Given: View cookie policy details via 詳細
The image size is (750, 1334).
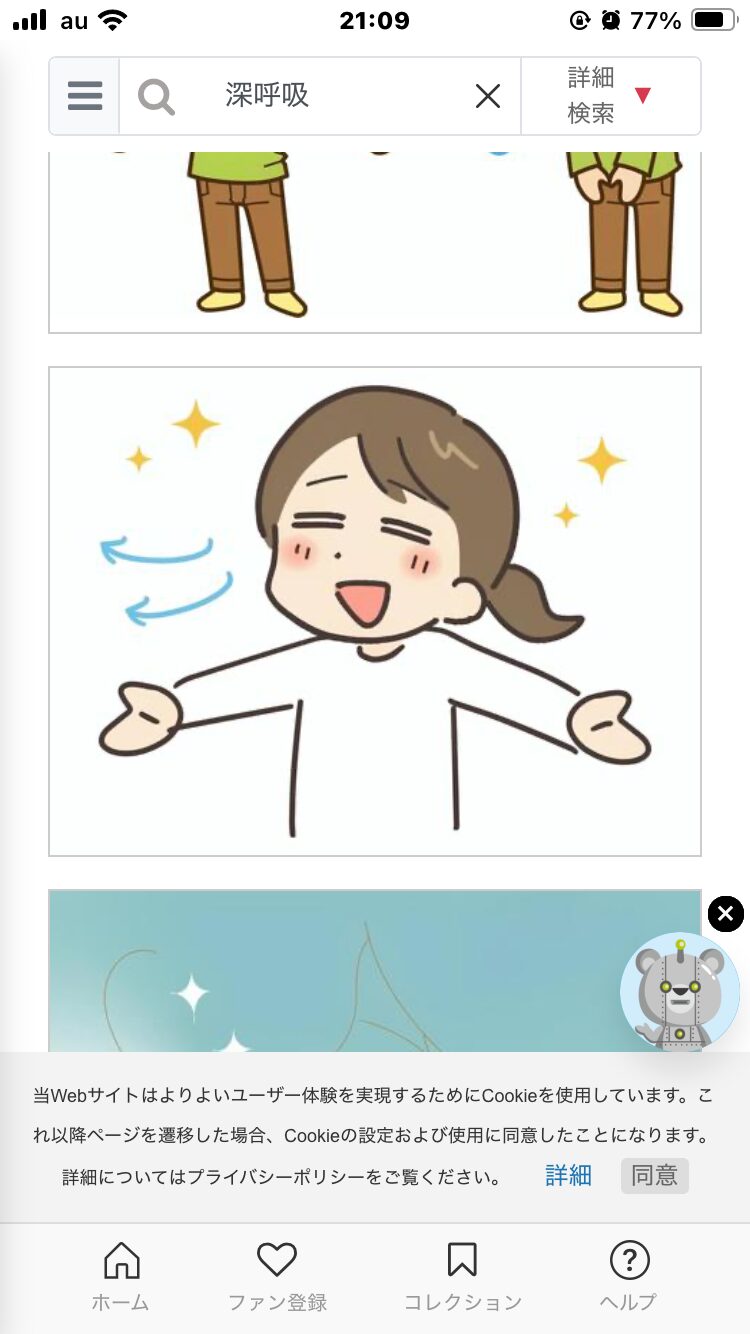Looking at the screenshot, I should [569, 1175].
